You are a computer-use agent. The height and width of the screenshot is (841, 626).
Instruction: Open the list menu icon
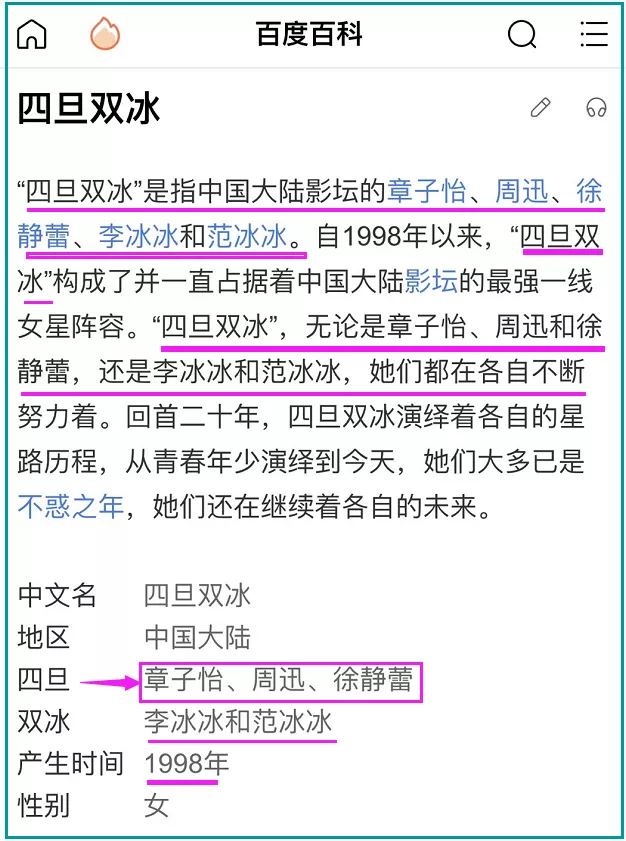click(x=594, y=35)
